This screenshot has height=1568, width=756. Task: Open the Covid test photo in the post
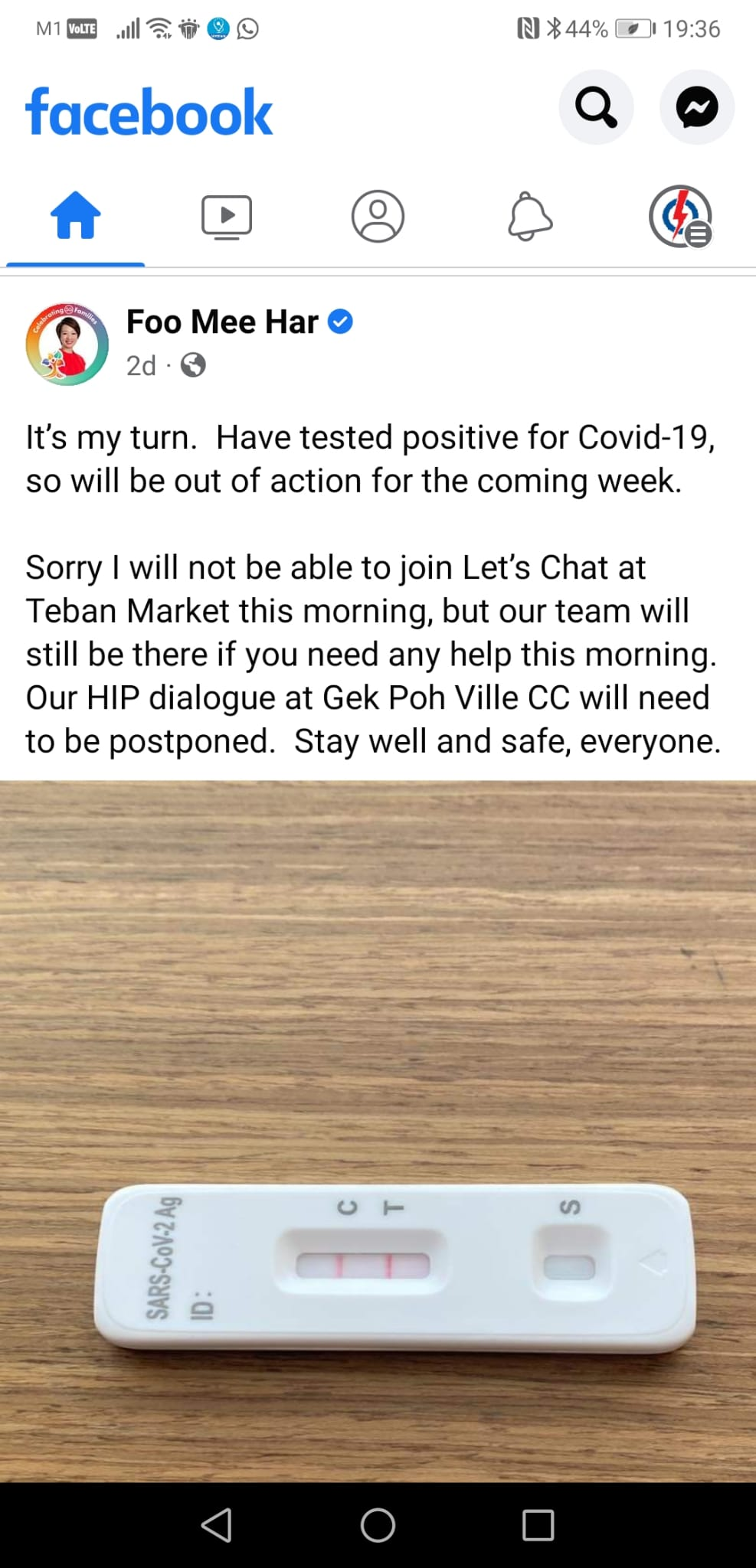(378, 1132)
